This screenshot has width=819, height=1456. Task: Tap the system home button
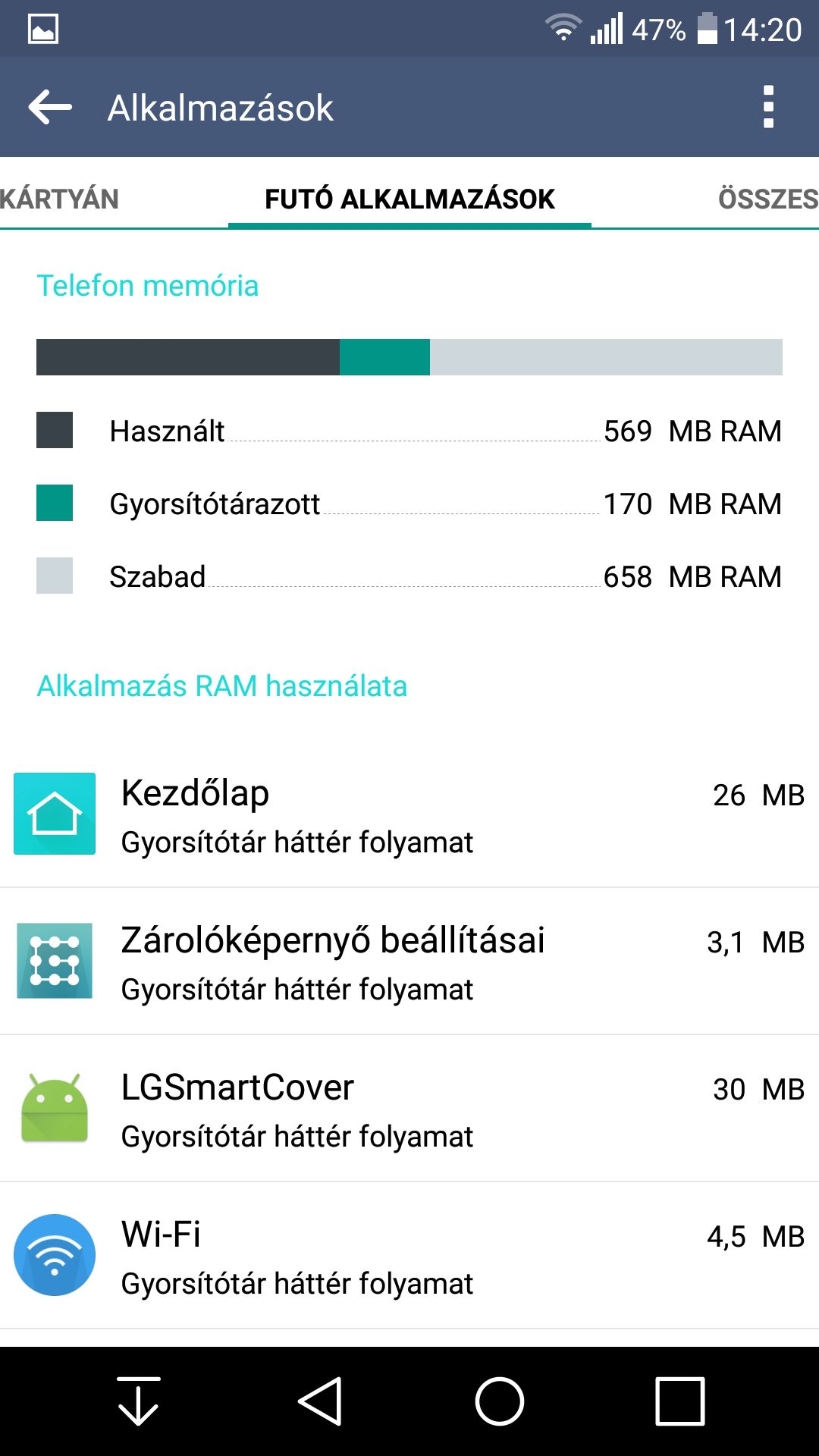point(500,1401)
